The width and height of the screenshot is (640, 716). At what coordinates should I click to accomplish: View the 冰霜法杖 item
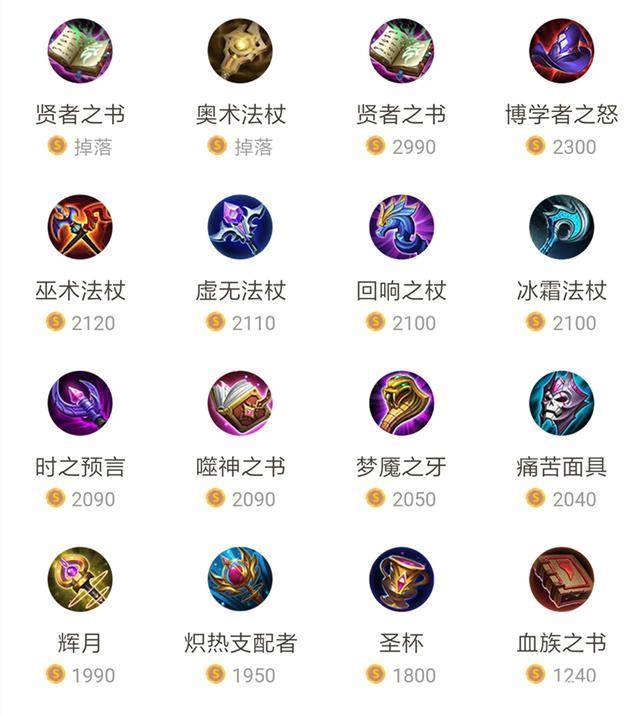(x=561, y=227)
